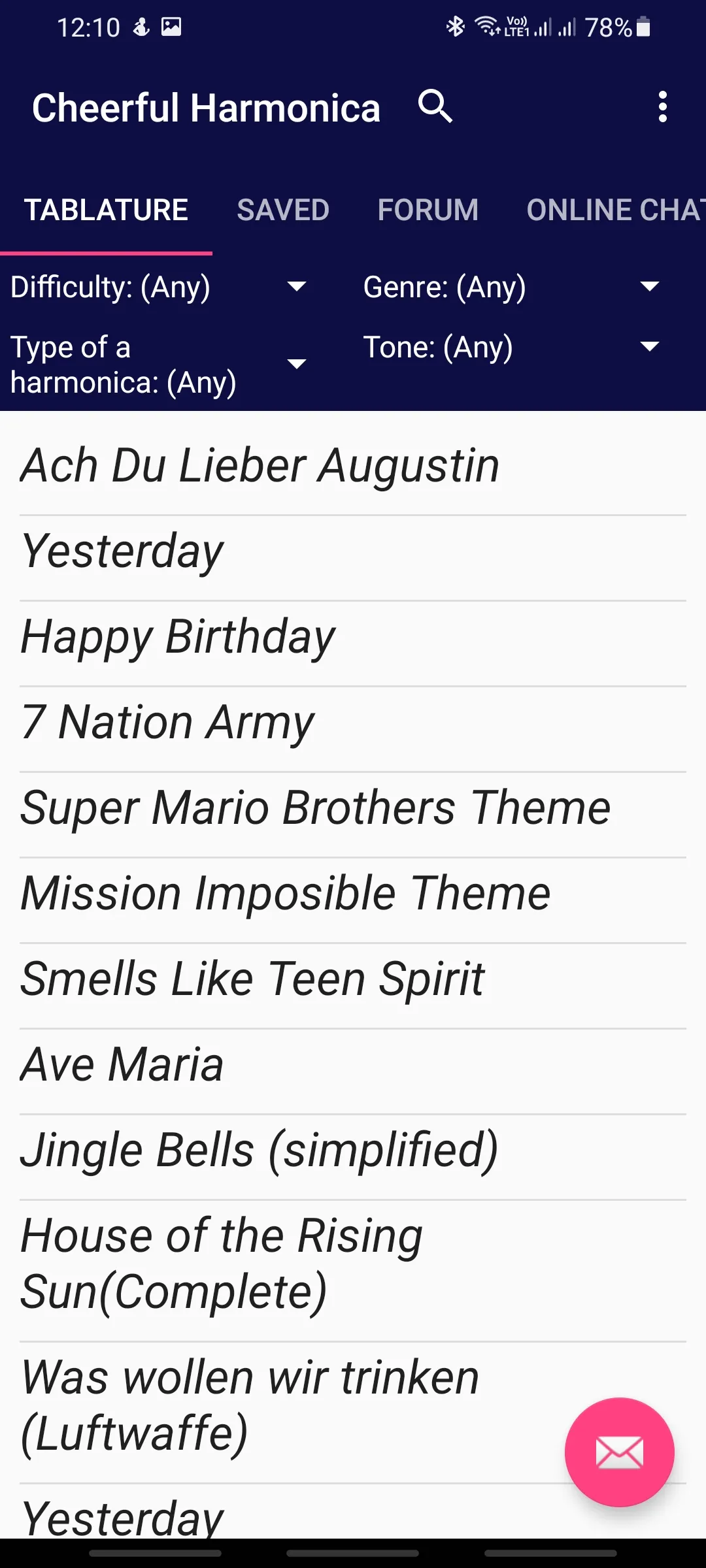Tap the pink envelope message button

click(619, 1452)
